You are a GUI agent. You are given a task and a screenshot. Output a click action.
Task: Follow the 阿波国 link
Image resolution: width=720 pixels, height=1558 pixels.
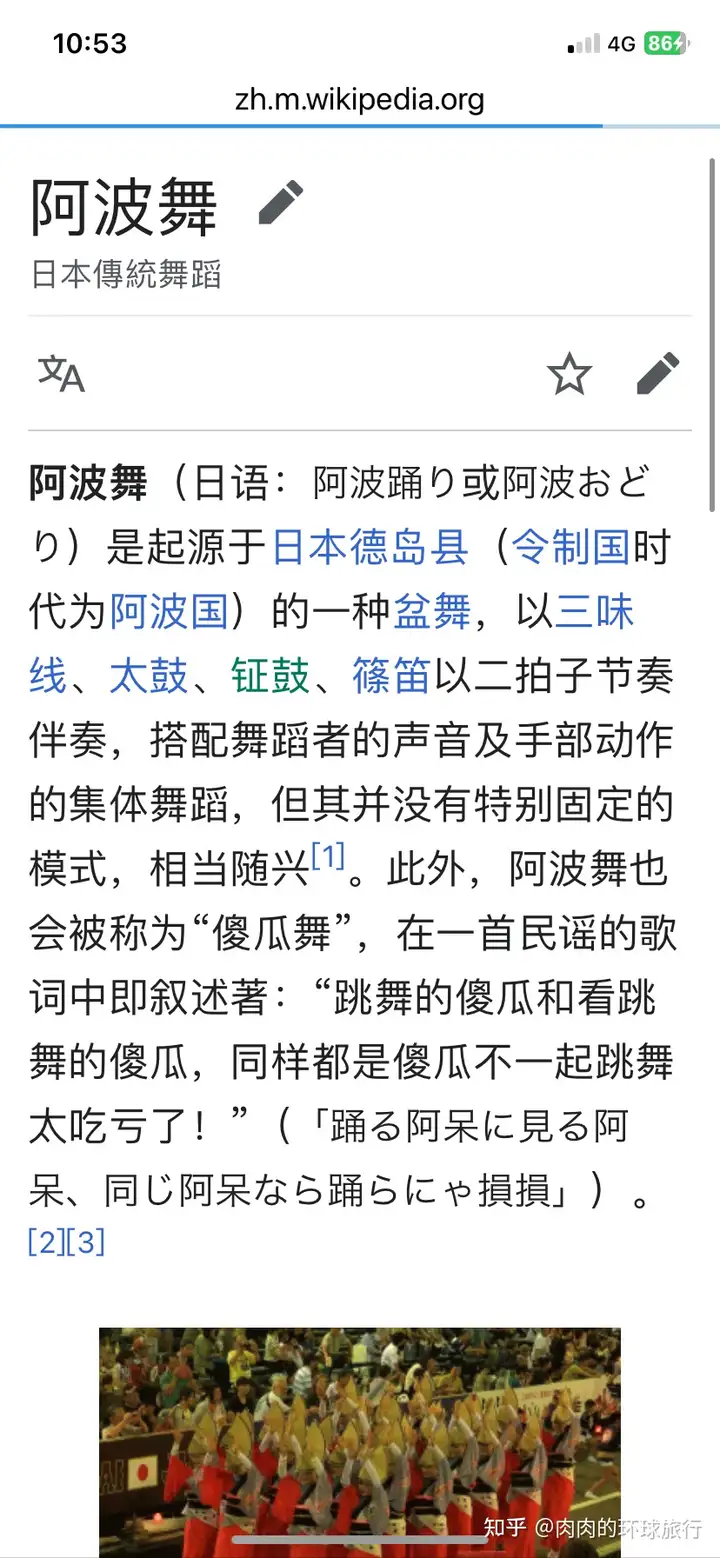(x=170, y=612)
